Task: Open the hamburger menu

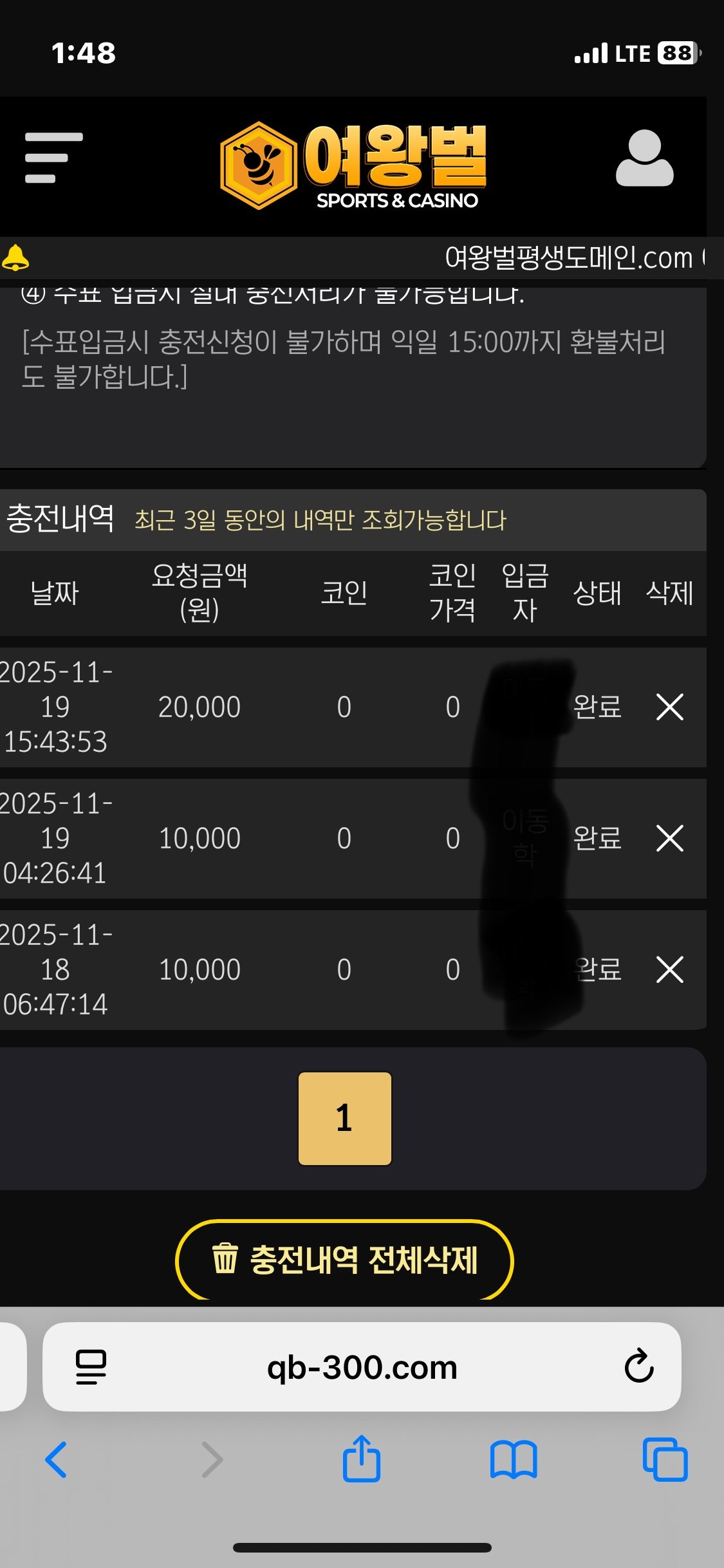Action: tap(53, 158)
